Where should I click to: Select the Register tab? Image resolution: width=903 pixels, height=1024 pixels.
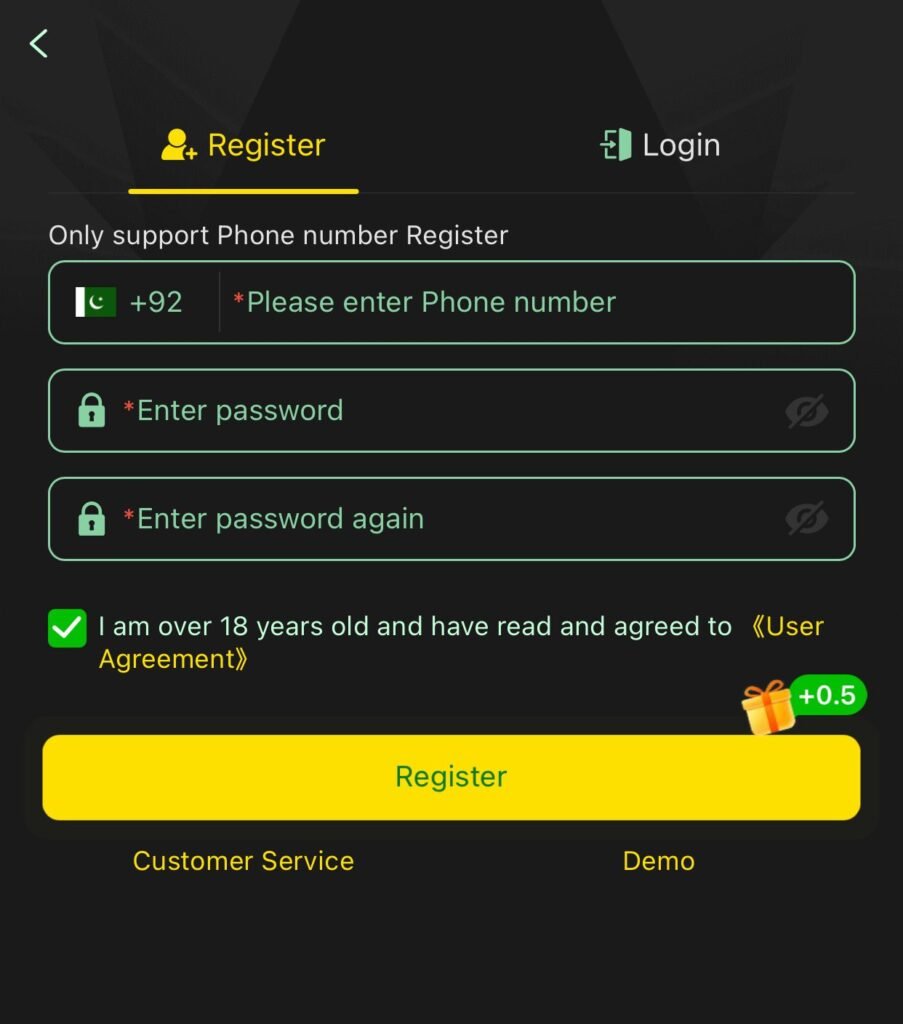tap(244, 145)
